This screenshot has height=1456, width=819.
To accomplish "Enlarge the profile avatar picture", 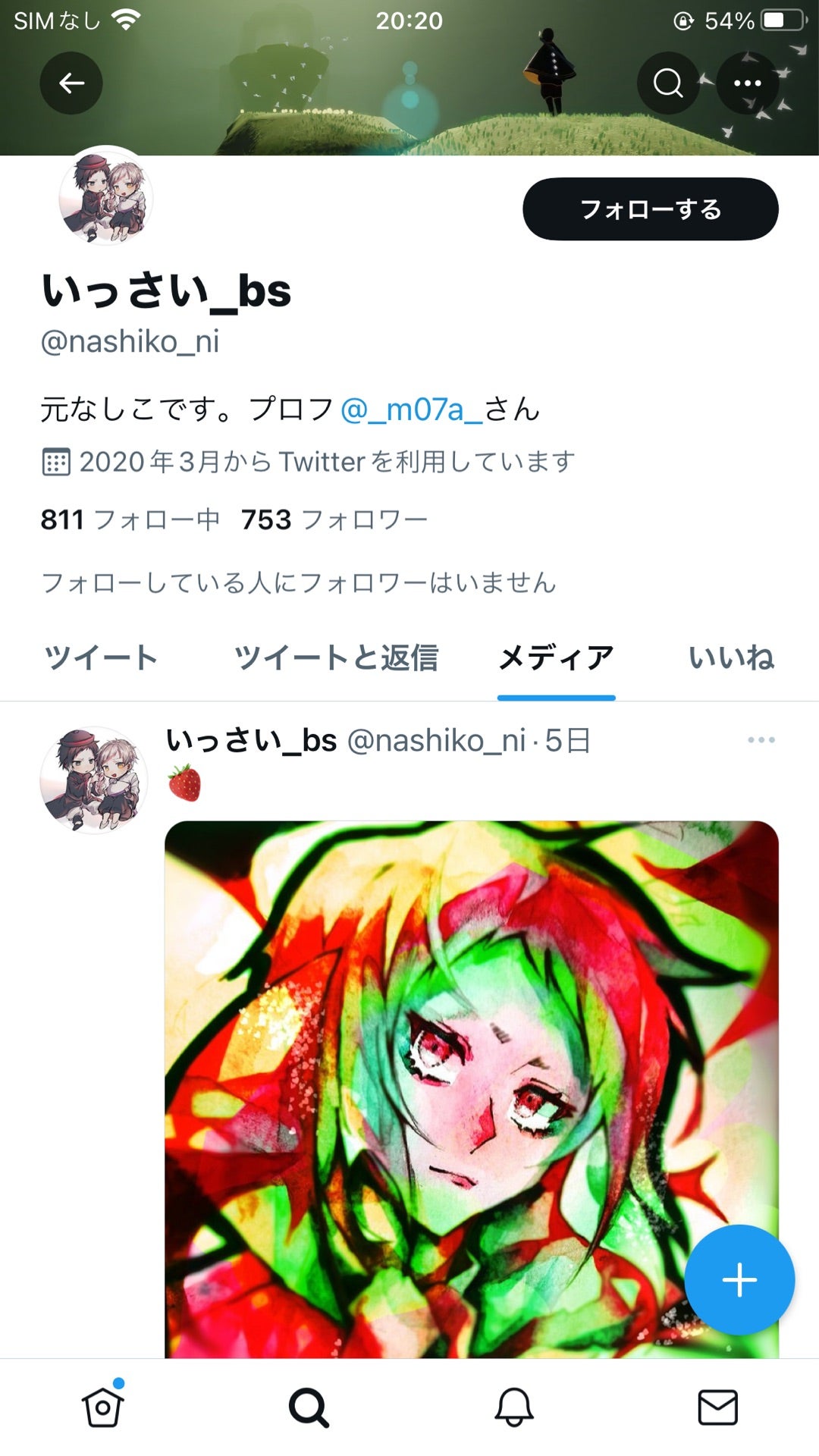I will coord(106,197).
